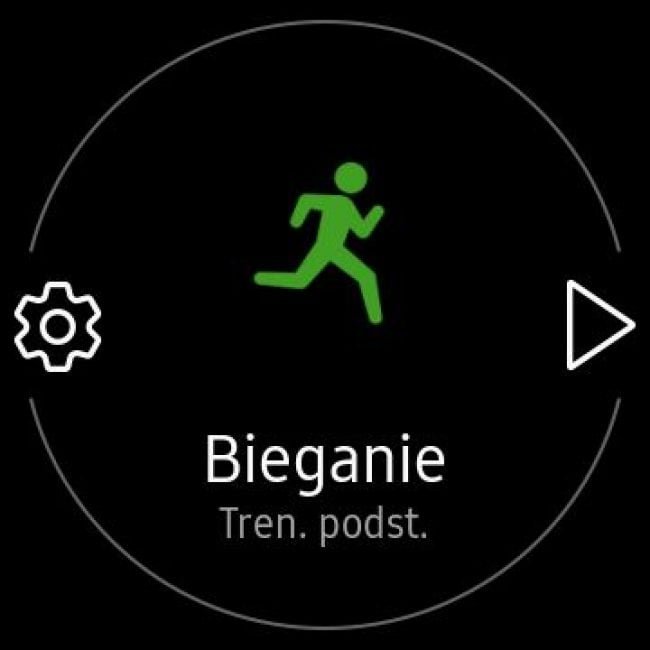Select the Bieganie running workout
This screenshot has width=650, height=650.
tap(324, 461)
